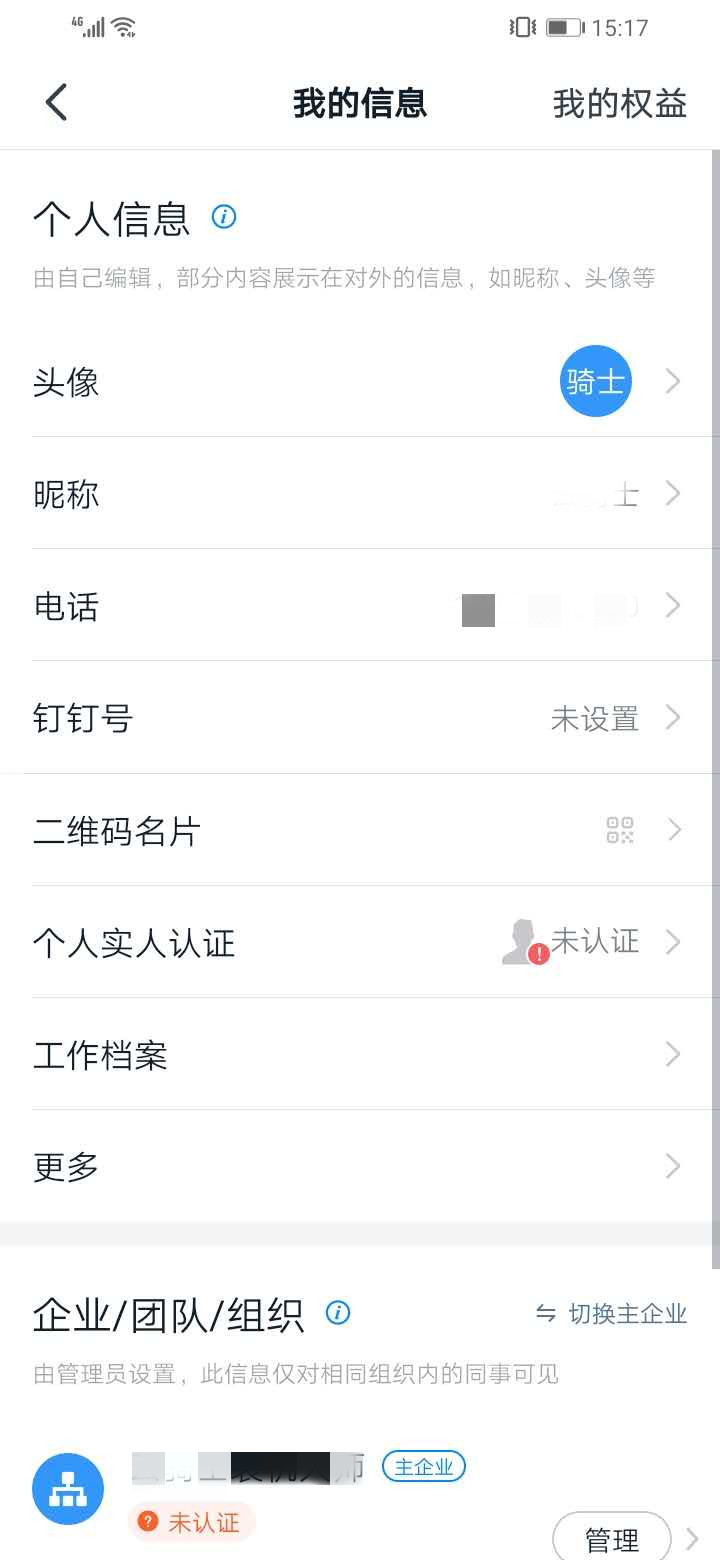Tap the 主企业 badge next to company name

point(423,1466)
